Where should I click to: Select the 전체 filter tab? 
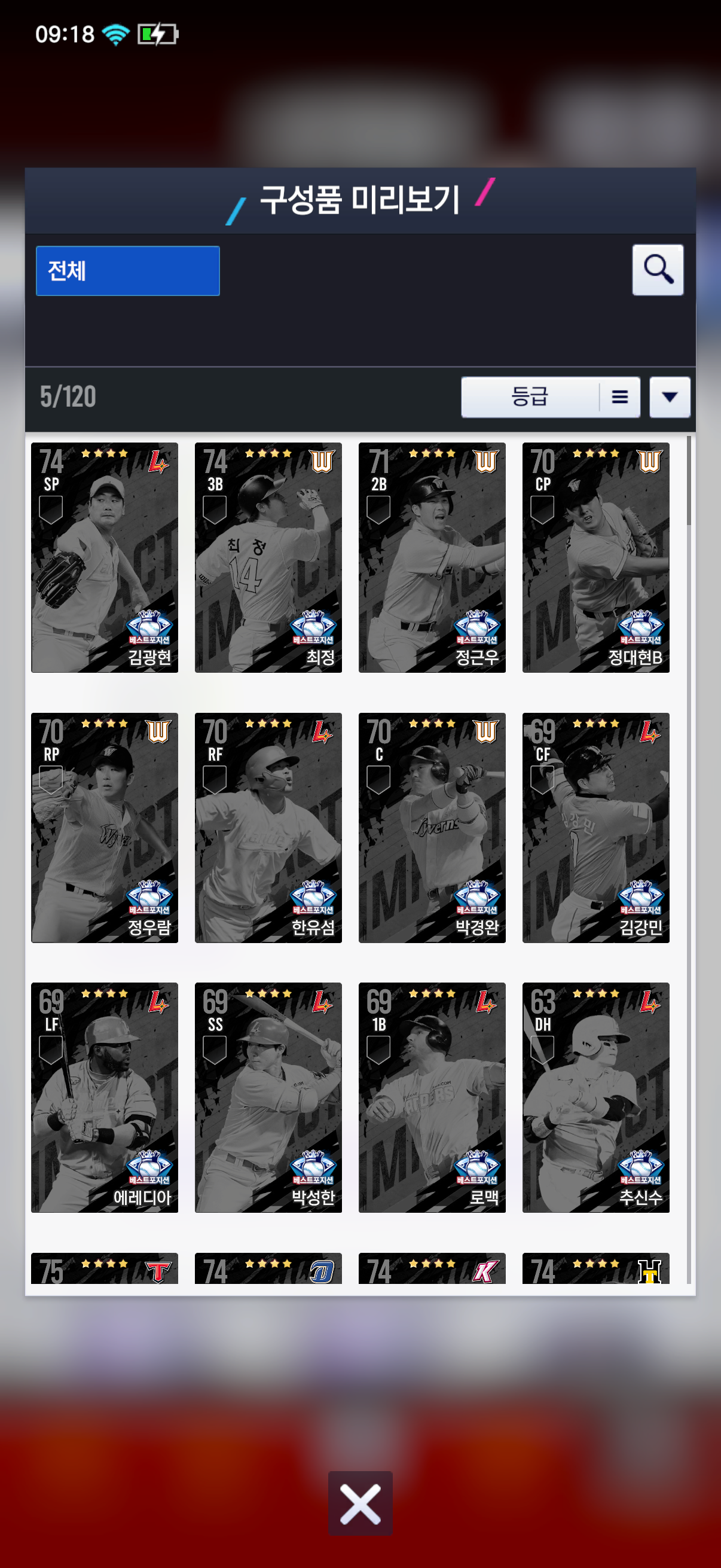pos(128,271)
